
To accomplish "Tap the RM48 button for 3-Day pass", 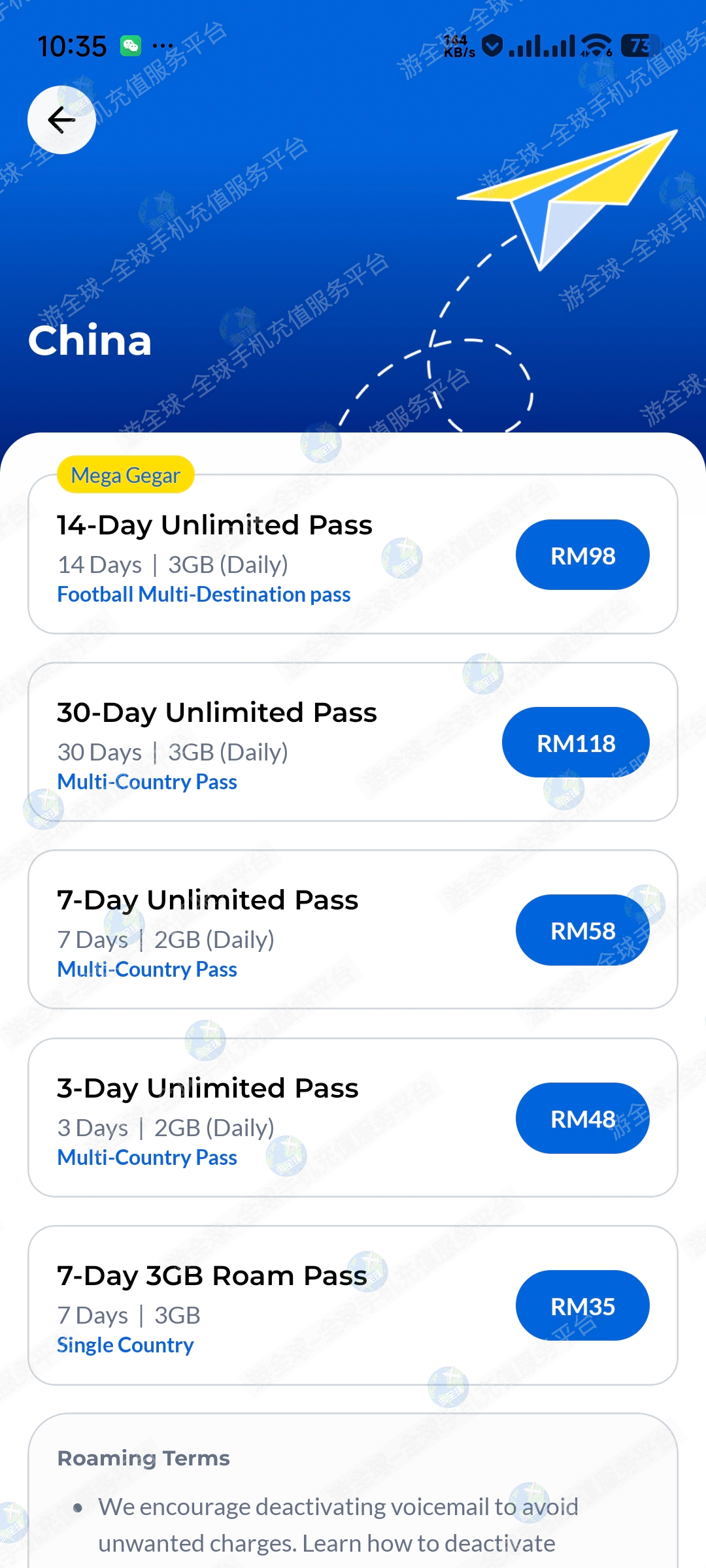I will click(x=582, y=1118).
